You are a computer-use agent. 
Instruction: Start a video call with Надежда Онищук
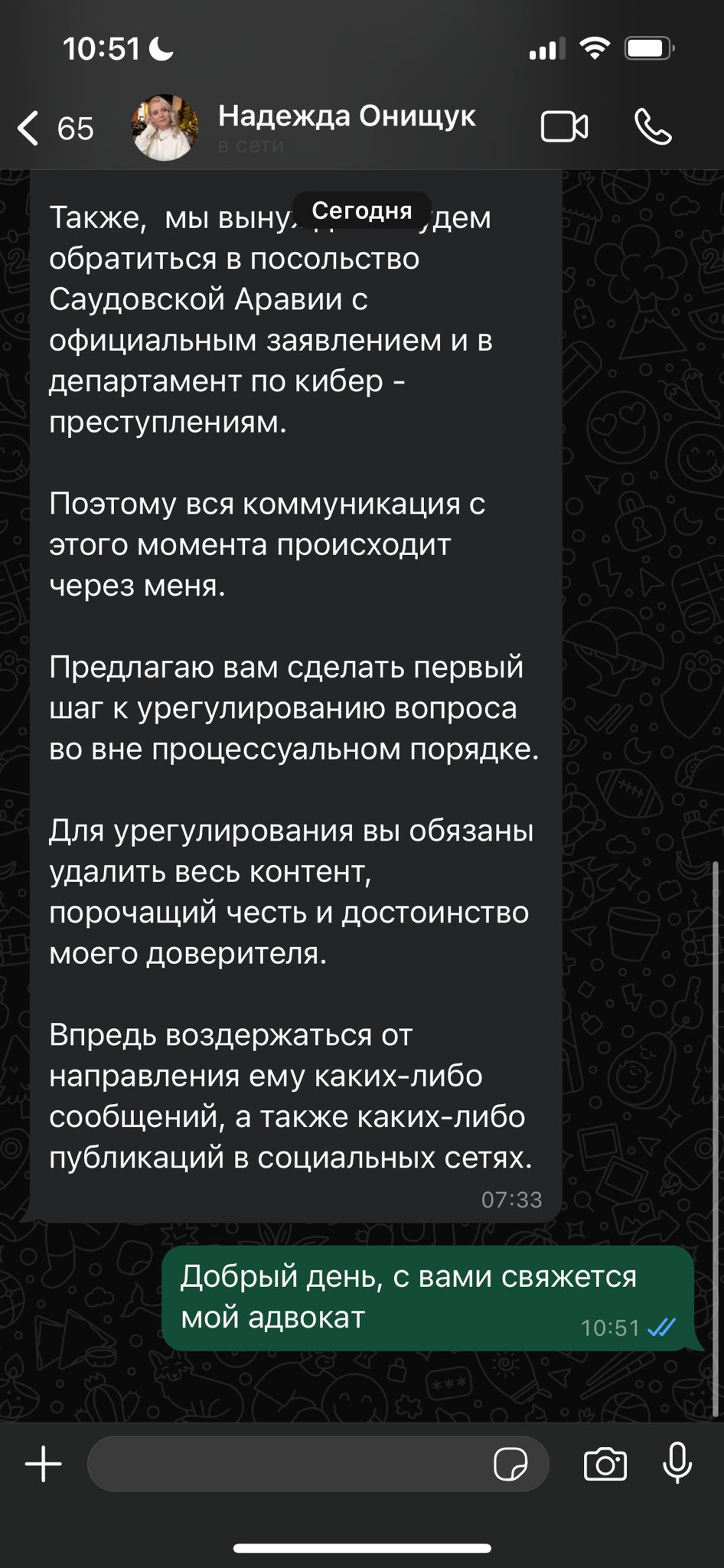click(565, 127)
